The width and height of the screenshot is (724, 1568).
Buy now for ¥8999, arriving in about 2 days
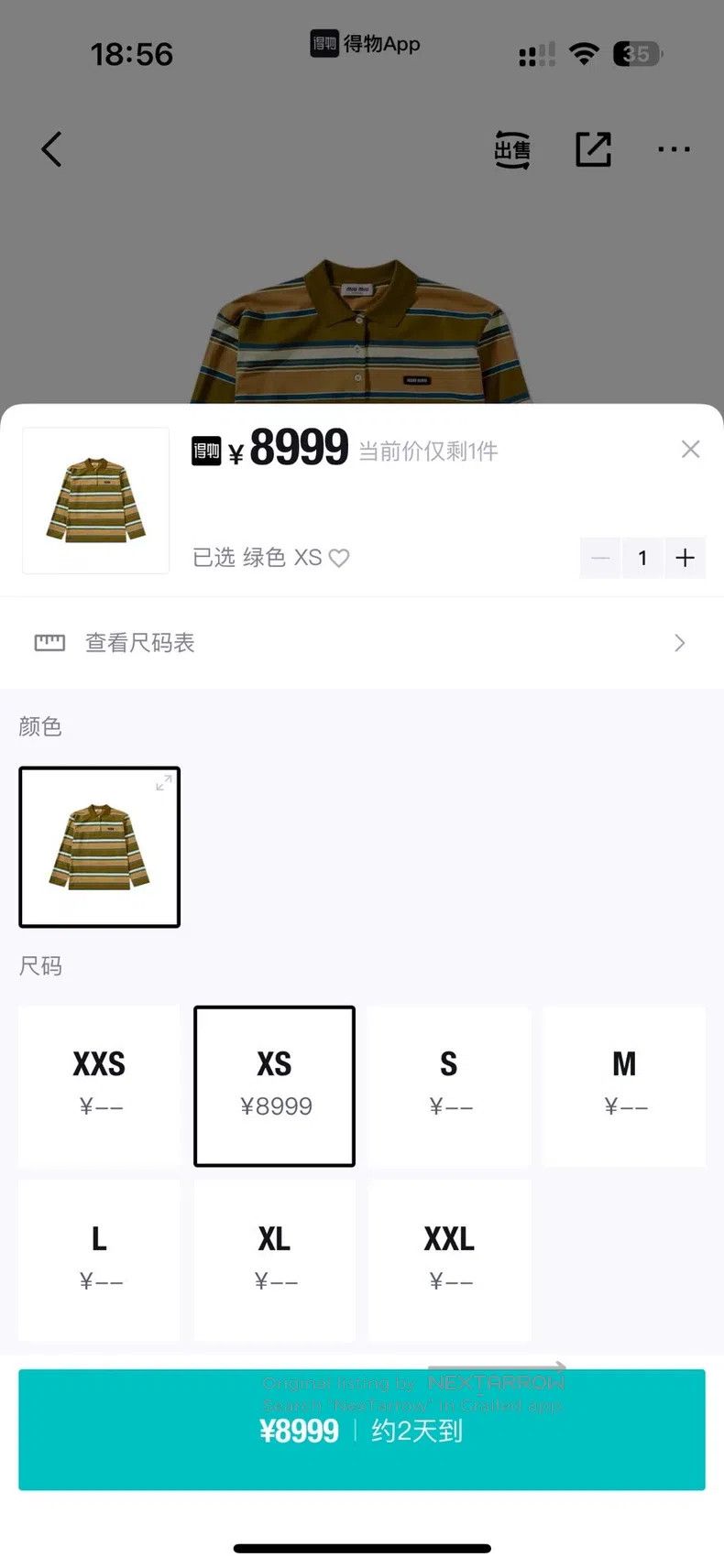click(x=362, y=1430)
